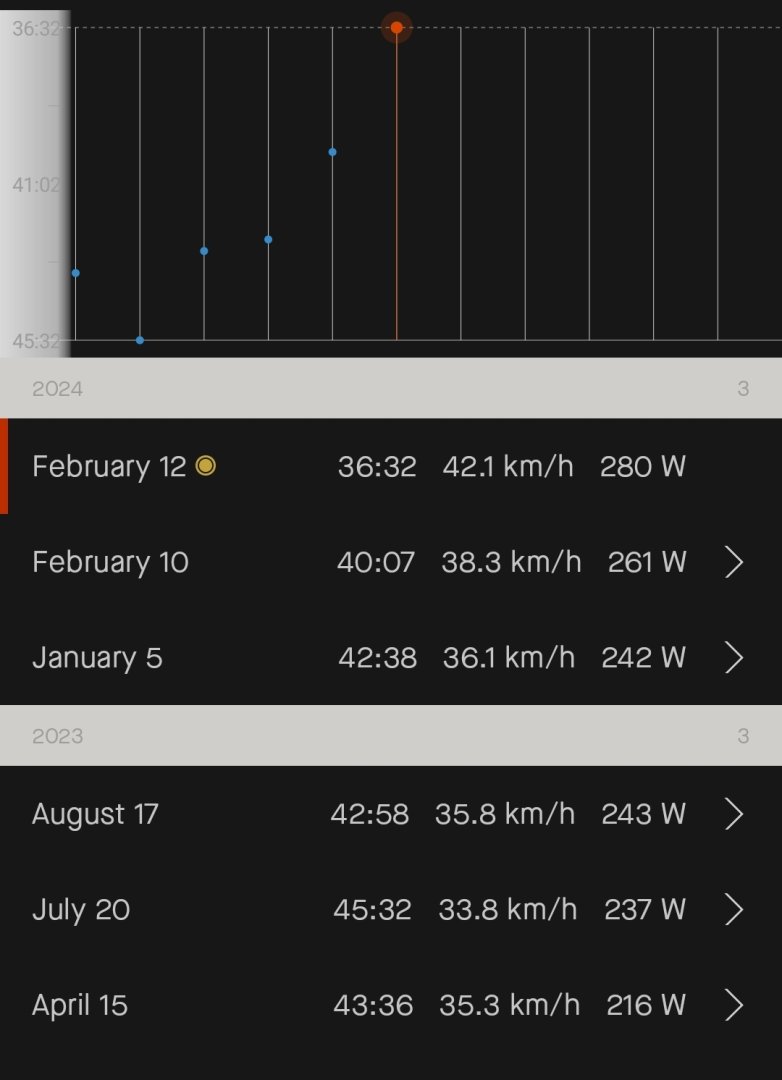This screenshot has height=1080, width=782.
Task: Select the highlighted orange 36:32 chart point
Action: coord(397,28)
